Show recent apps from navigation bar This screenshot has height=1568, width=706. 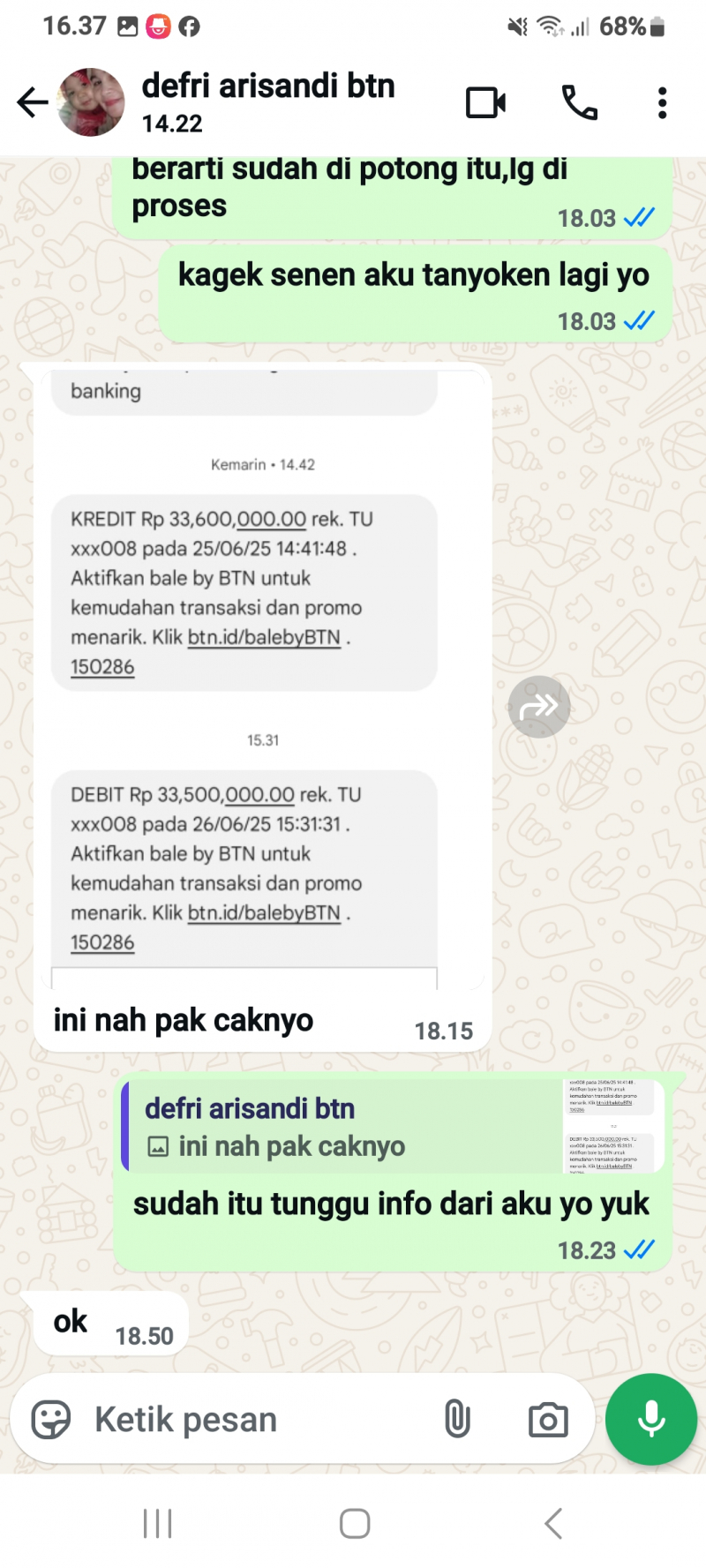tap(158, 1524)
